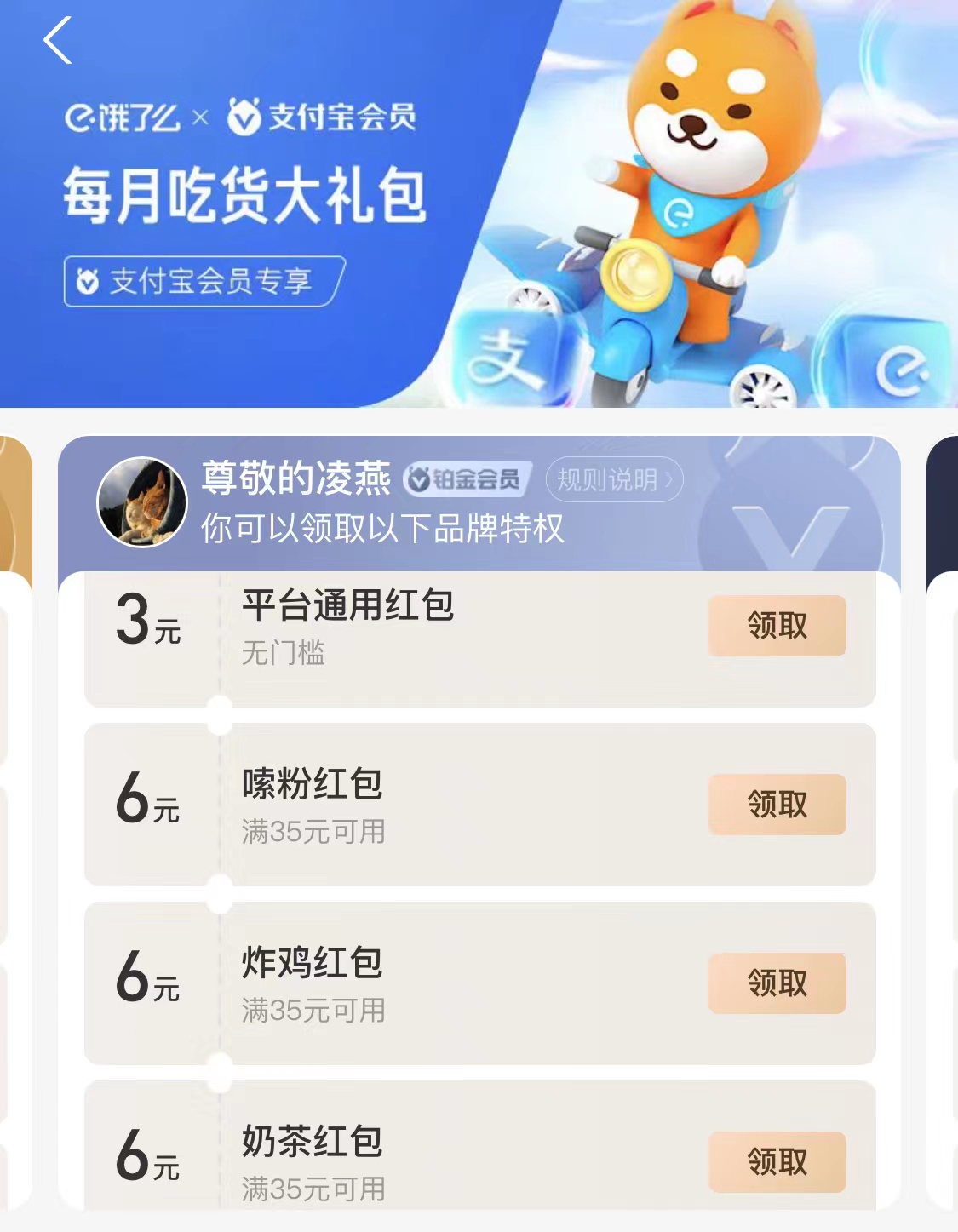Claim the 3元 平台通用红包
This screenshot has width=958, height=1232.
[777, 626]
